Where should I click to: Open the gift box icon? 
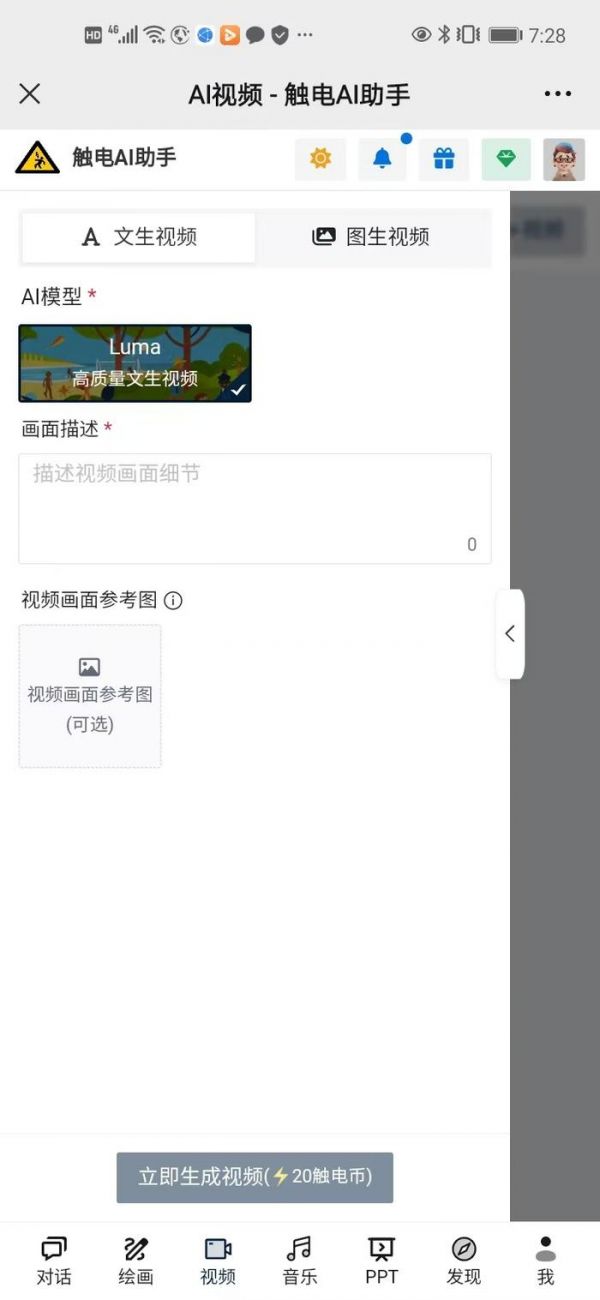pyautogui.click(x=443, y=159)
